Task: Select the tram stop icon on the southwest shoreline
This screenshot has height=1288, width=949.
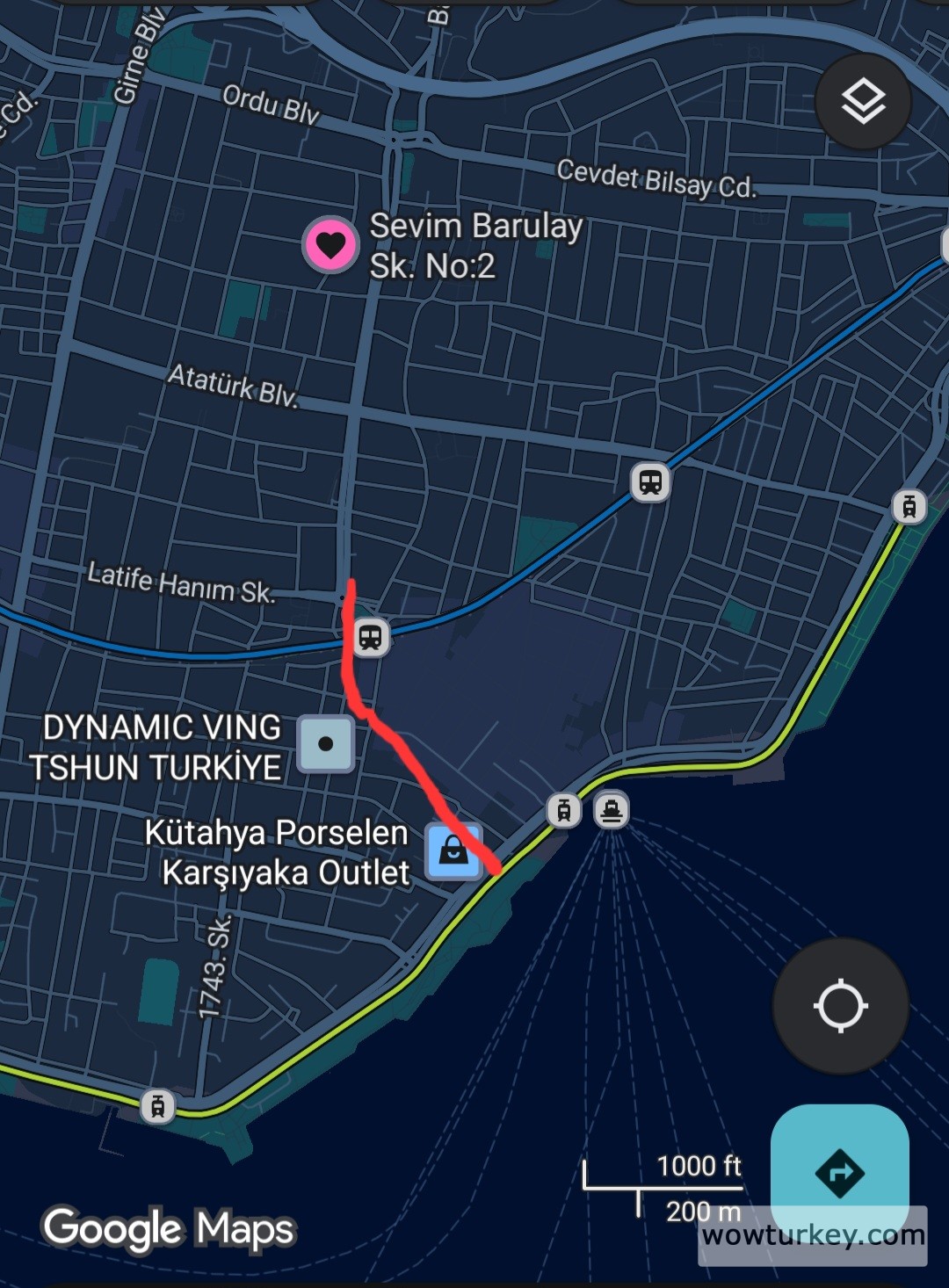Action: (x=156, y=1107)
